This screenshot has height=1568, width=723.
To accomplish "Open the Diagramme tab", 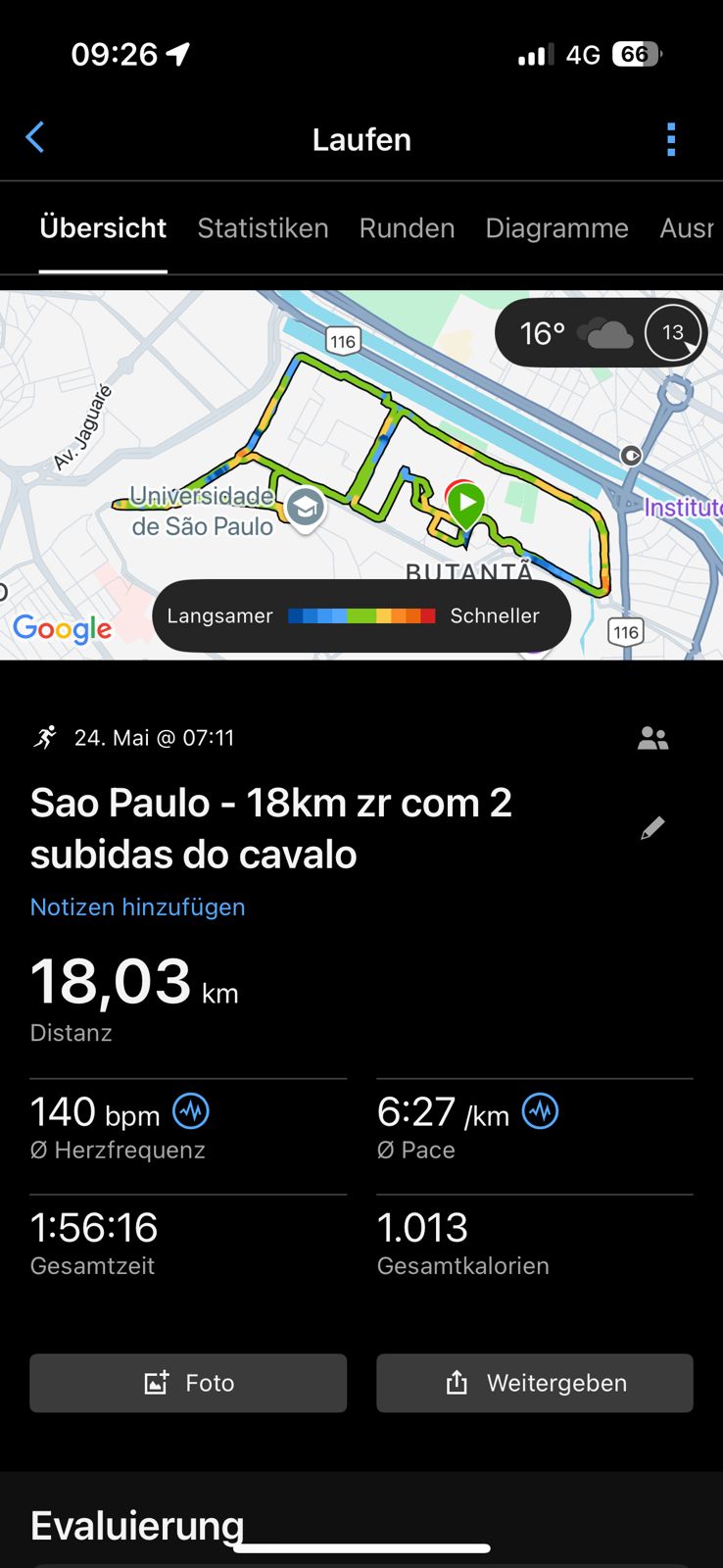I will coord(556,228).
